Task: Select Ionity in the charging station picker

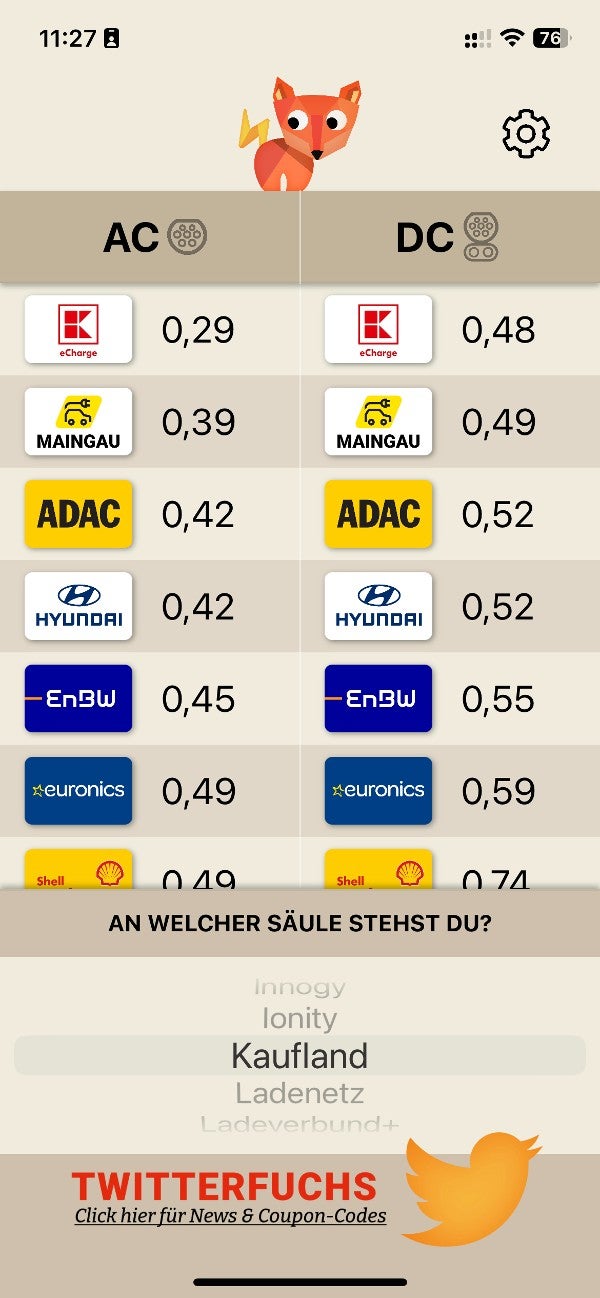Action: [299, 1019]
